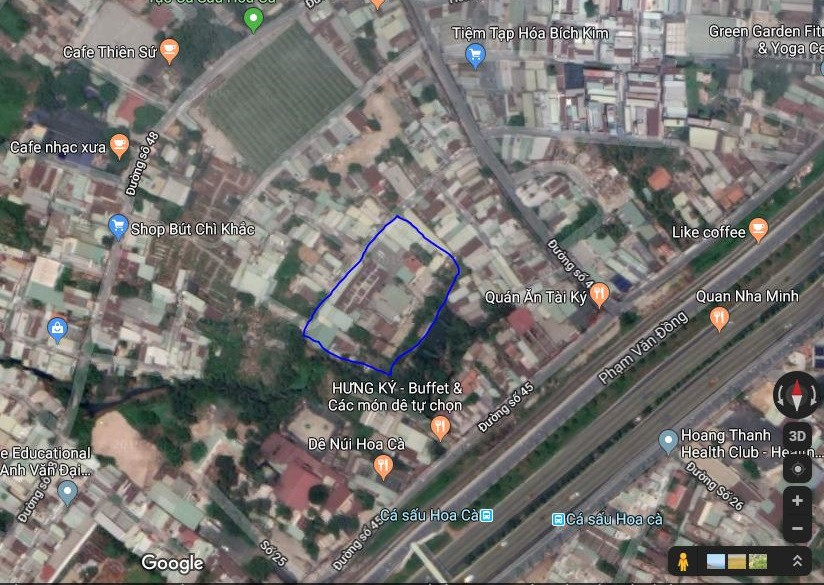The image size is (824, 585).
Task: Open Cafe nhạc xưa marker
Action: point(120,147)
